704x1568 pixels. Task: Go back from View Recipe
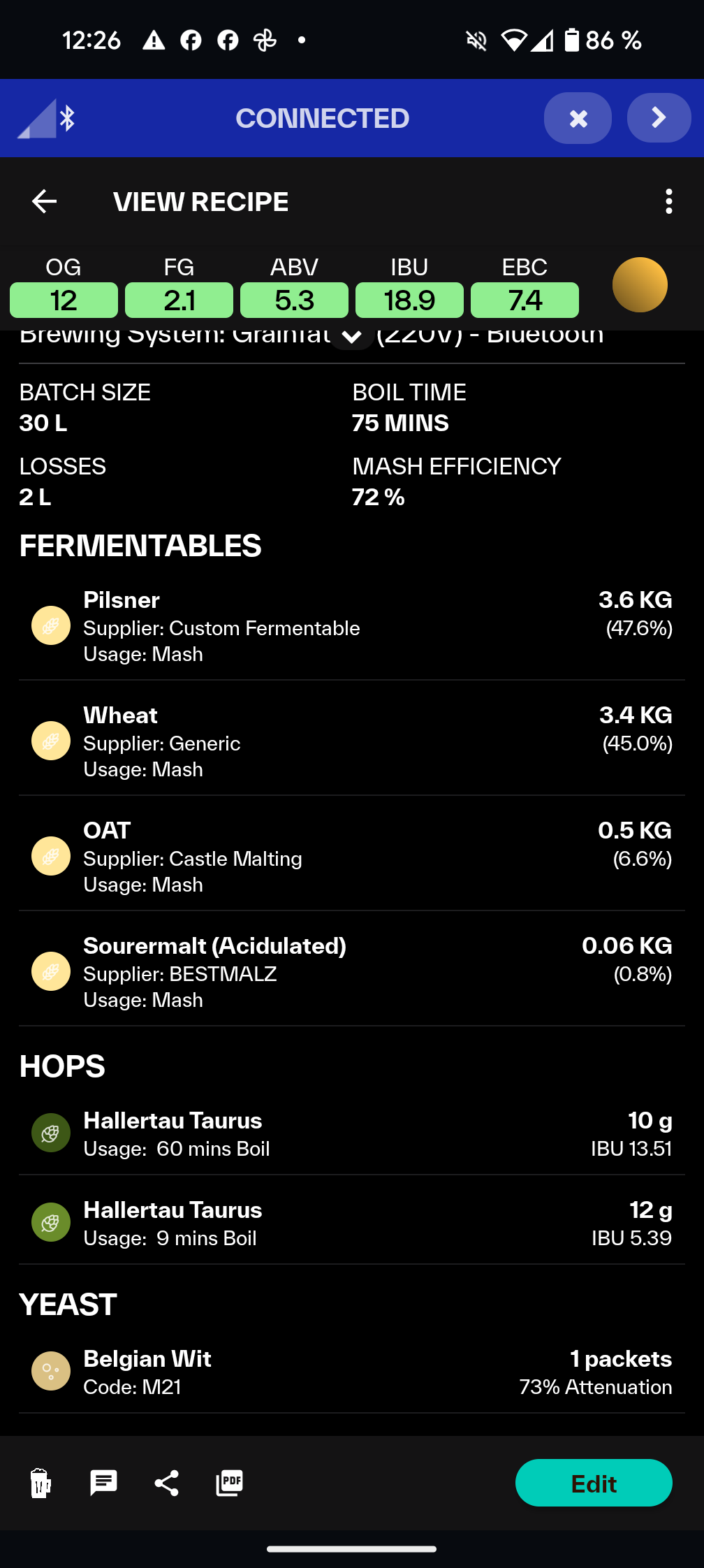tap(44, 202)
